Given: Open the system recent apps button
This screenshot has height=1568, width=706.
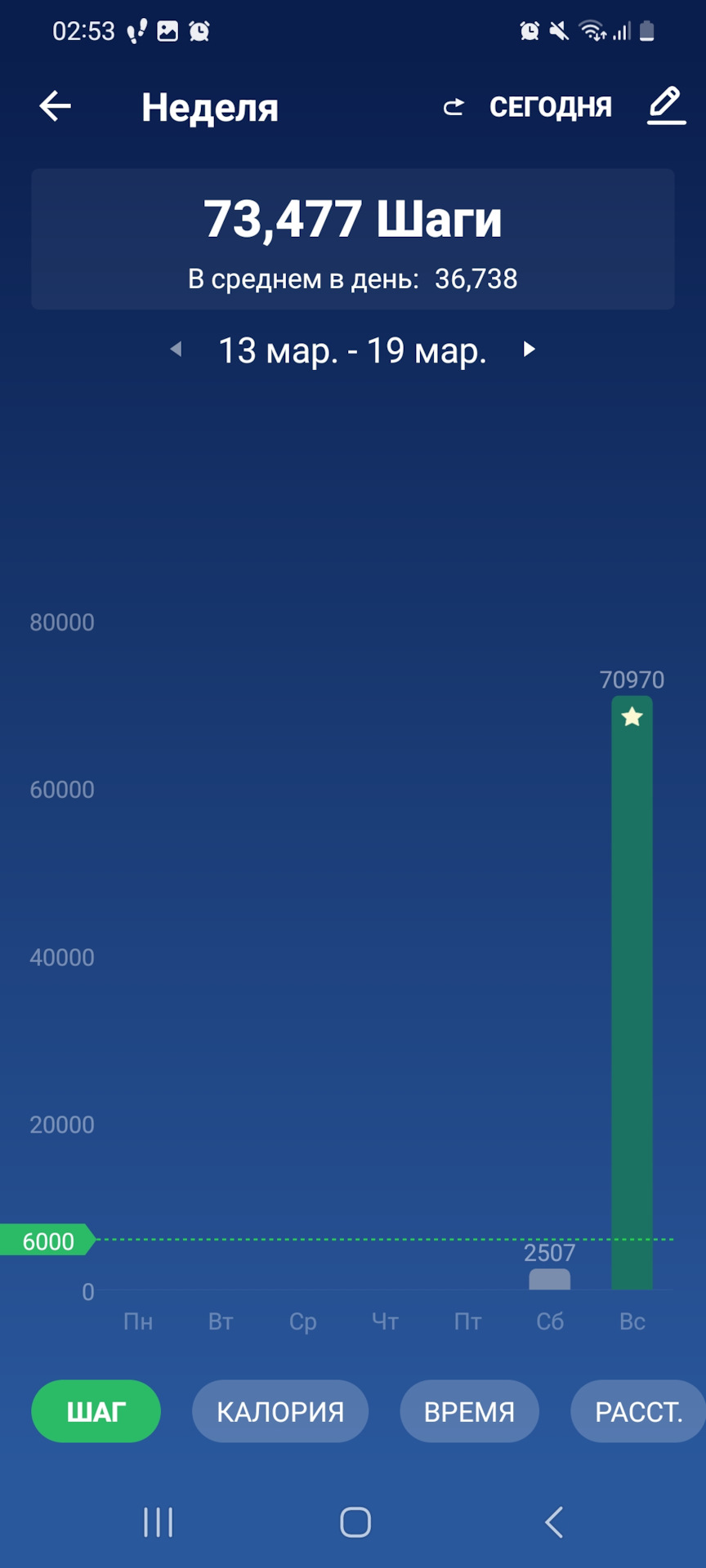Looking at the screenshot, I should [x=159, y=1522].
